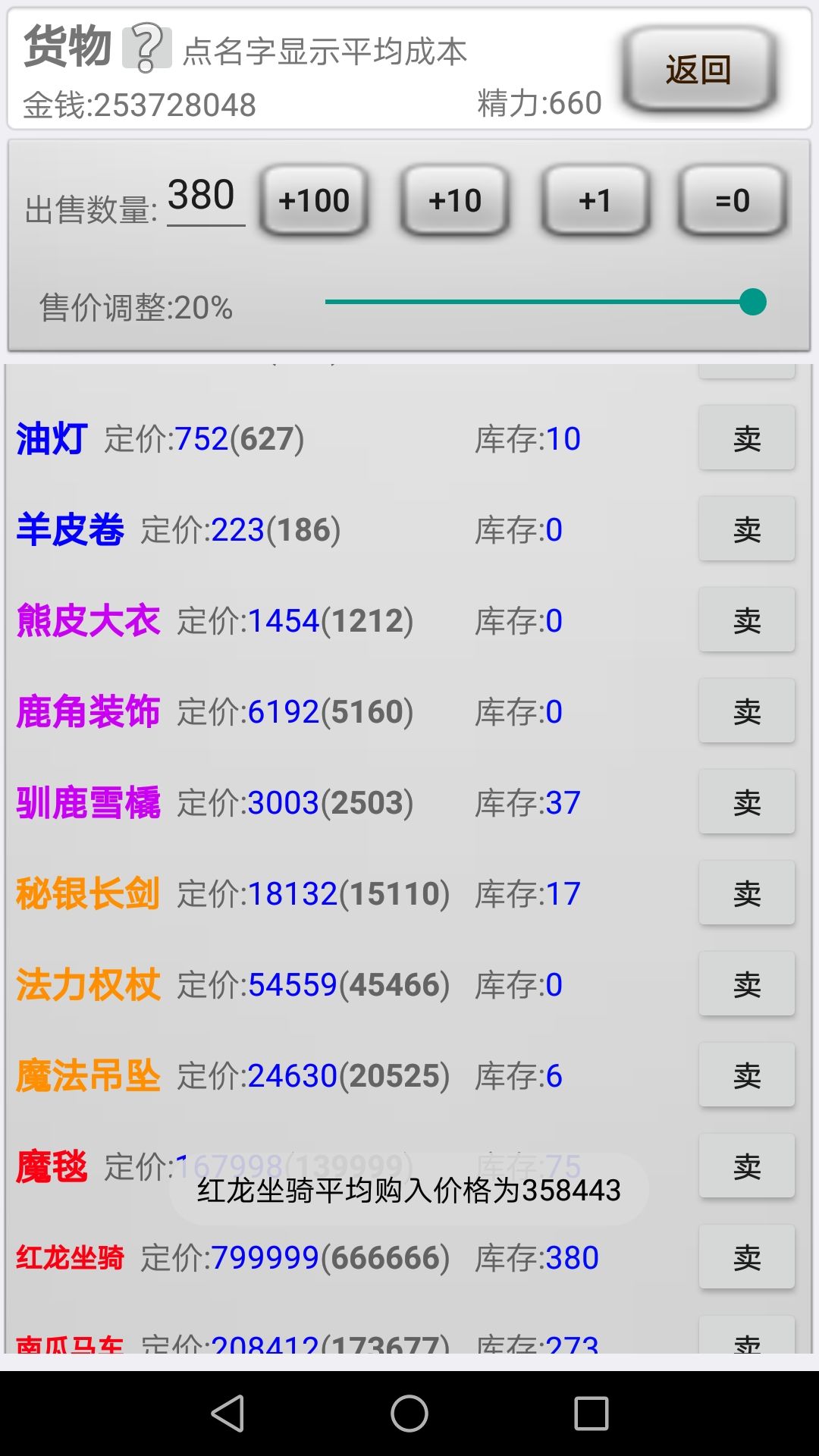The image size is (819, 1456).
Task: Increase sell quantity with +1
Action: 595,200
